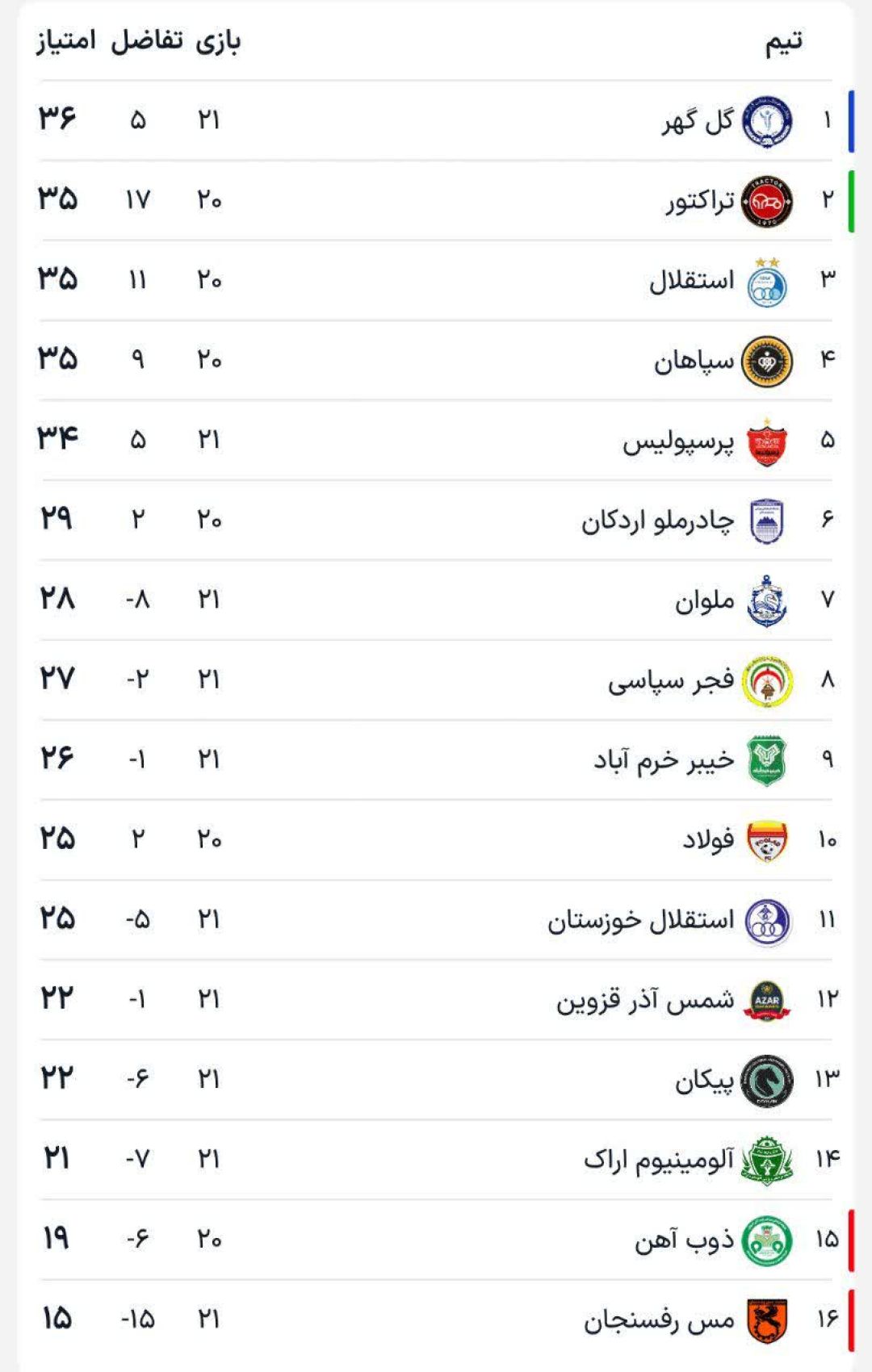Open the مس رفسنجان row
The height and width of the screenshot is (1372, 872).
[x=436, y=1320]
